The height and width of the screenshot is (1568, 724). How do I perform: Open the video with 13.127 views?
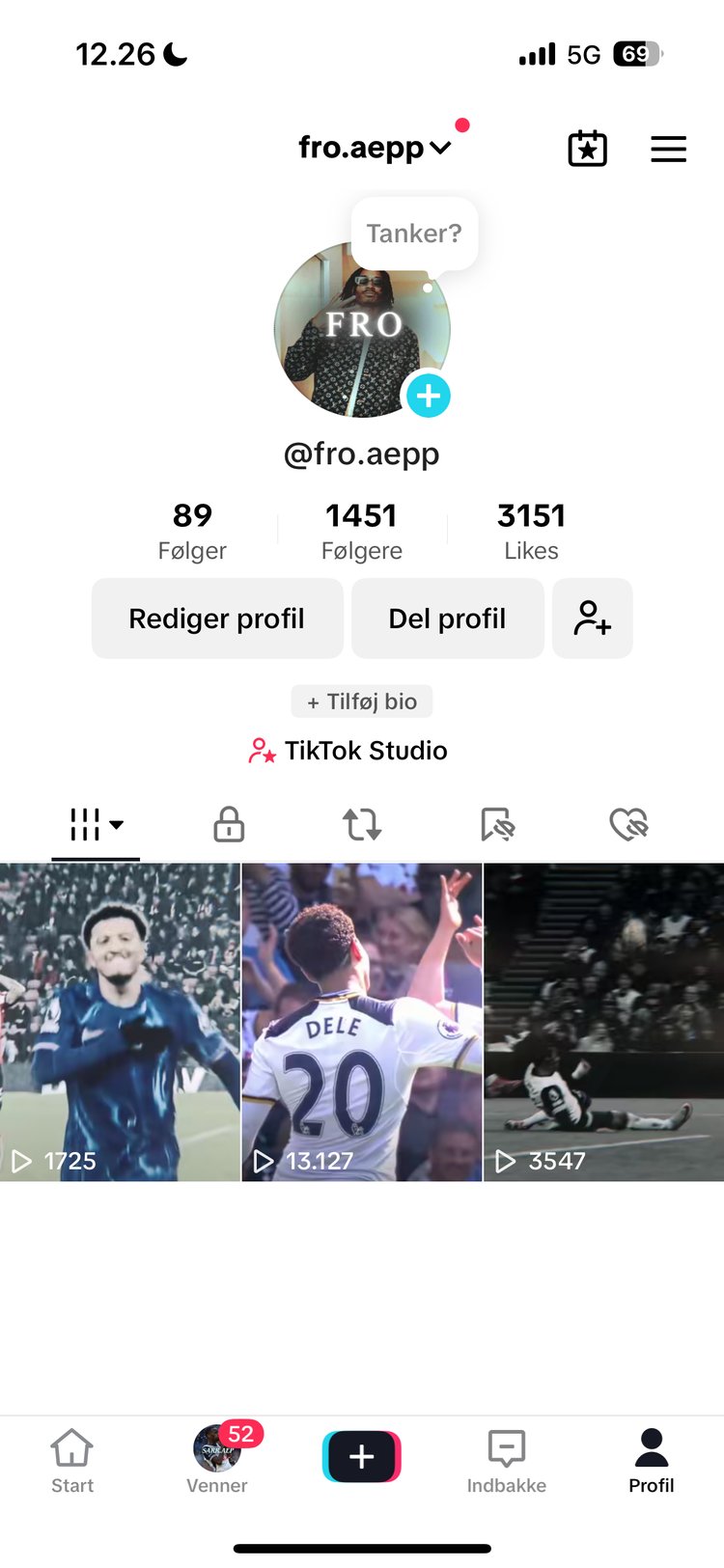pos(362,1022)
